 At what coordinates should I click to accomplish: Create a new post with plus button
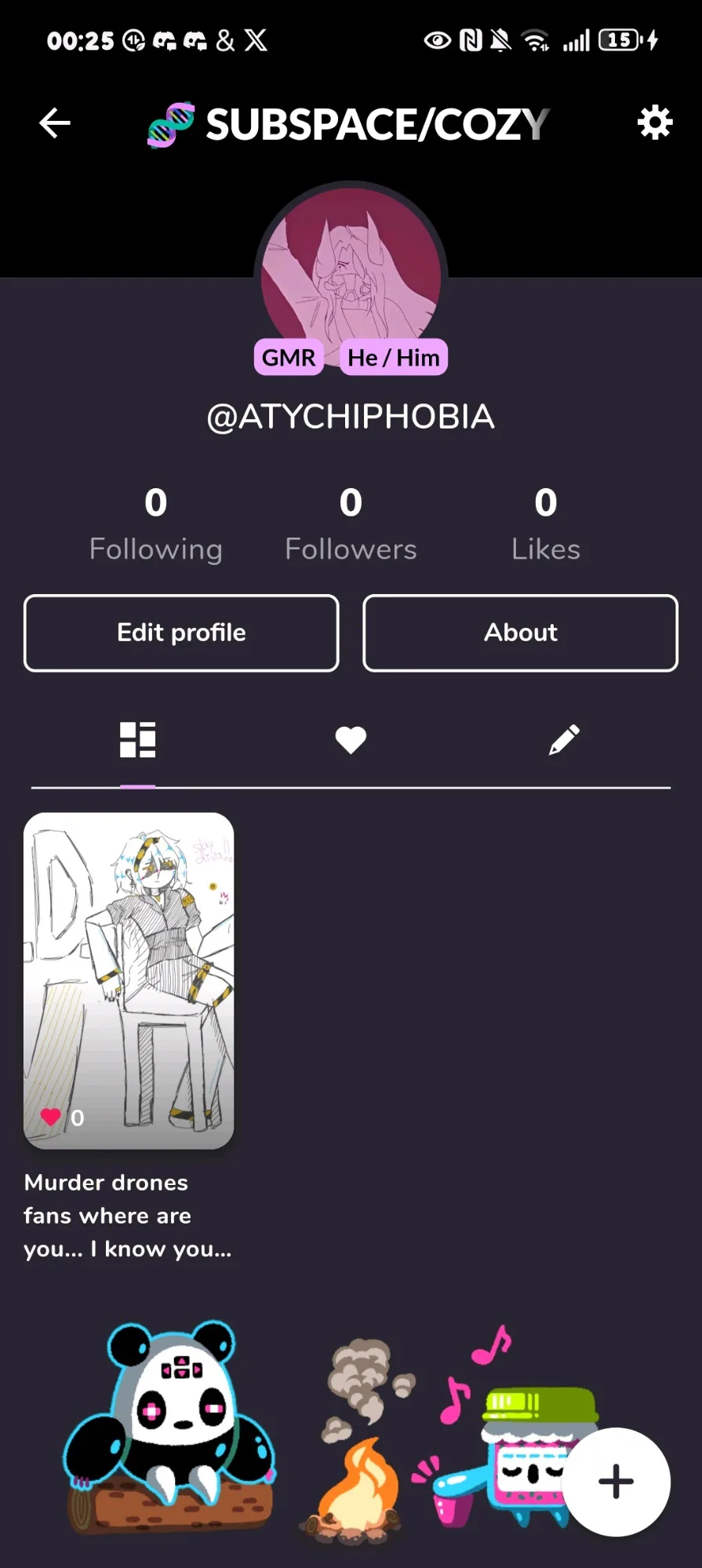617,1482
